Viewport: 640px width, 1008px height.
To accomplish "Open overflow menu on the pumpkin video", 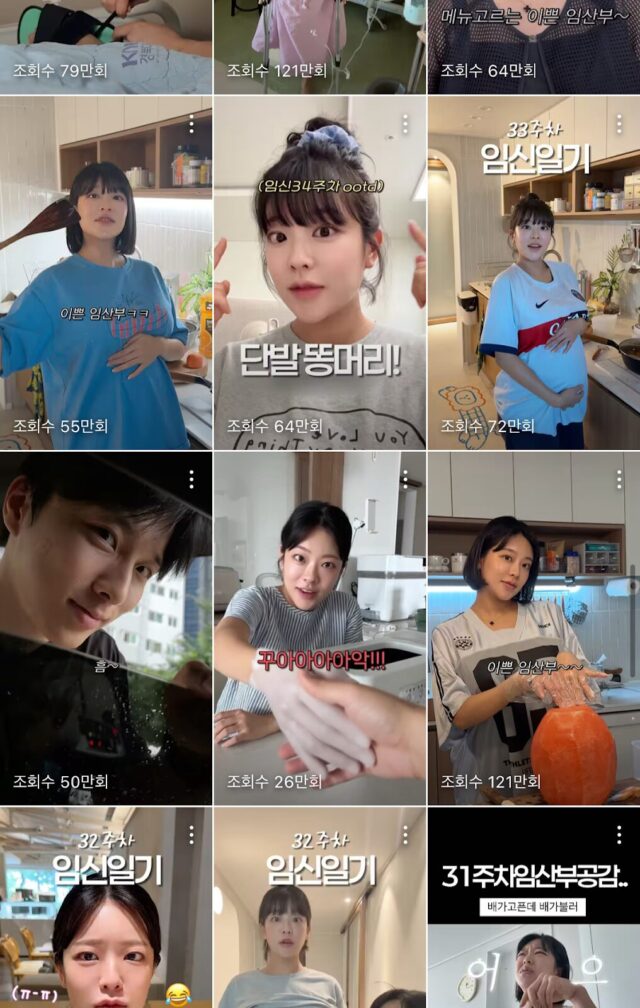I will pos(619,480).
